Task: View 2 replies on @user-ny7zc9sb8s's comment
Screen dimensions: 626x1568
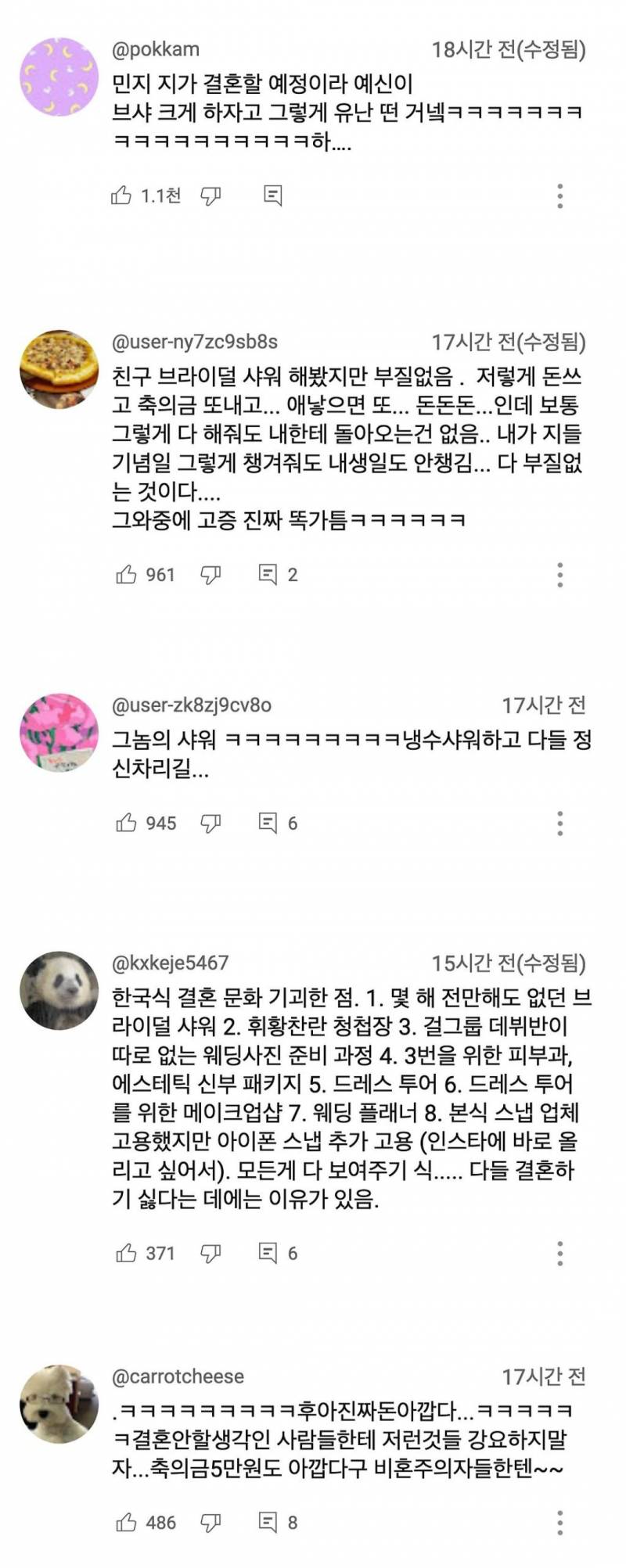Action: tap(278, 575)
